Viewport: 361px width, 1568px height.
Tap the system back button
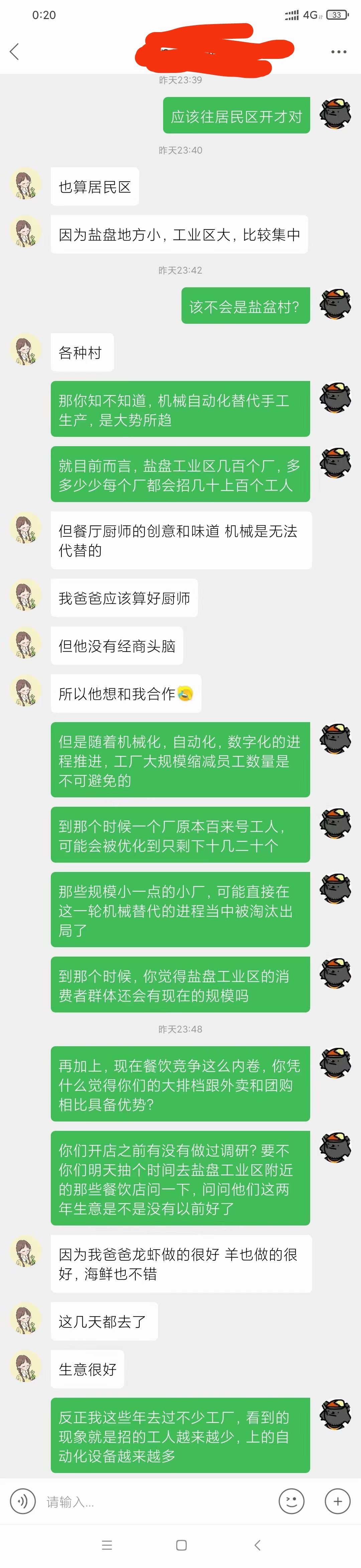257,1545
